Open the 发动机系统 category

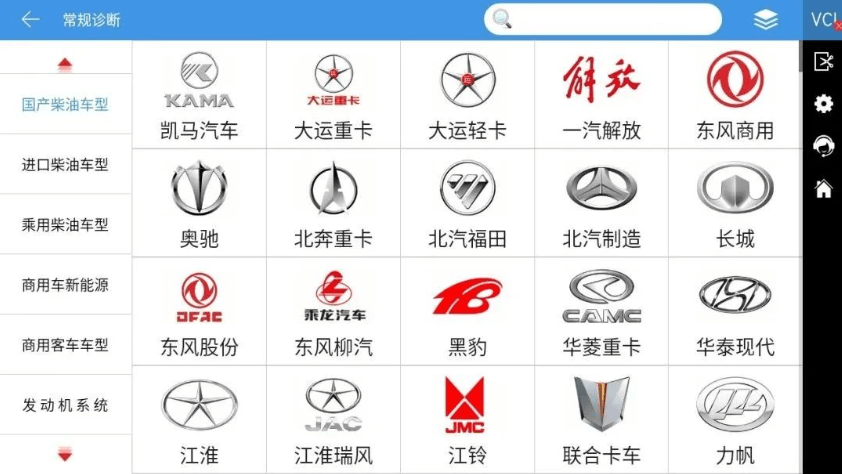point(65,404)
